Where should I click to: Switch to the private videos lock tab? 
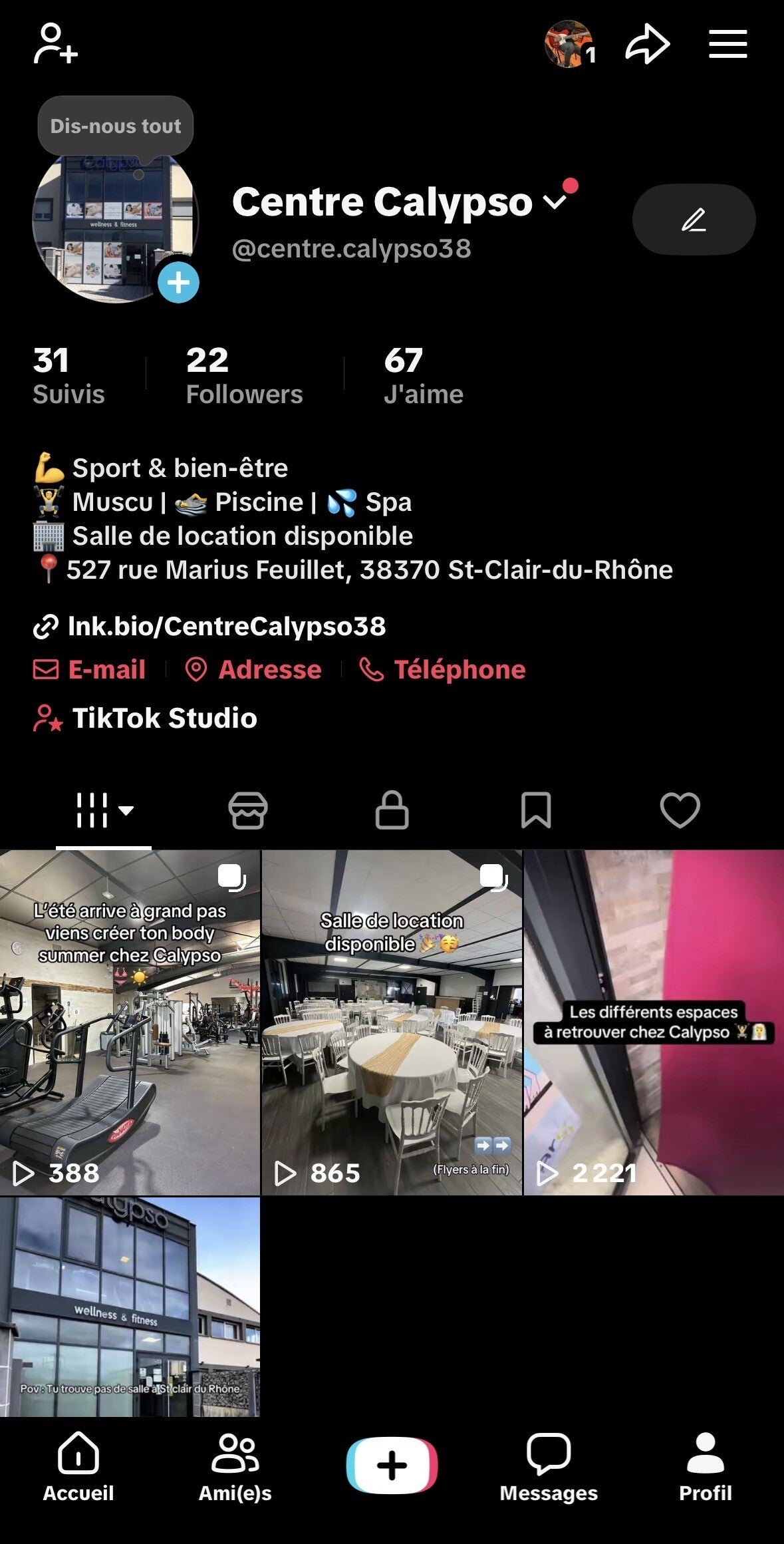coord(392,810)
